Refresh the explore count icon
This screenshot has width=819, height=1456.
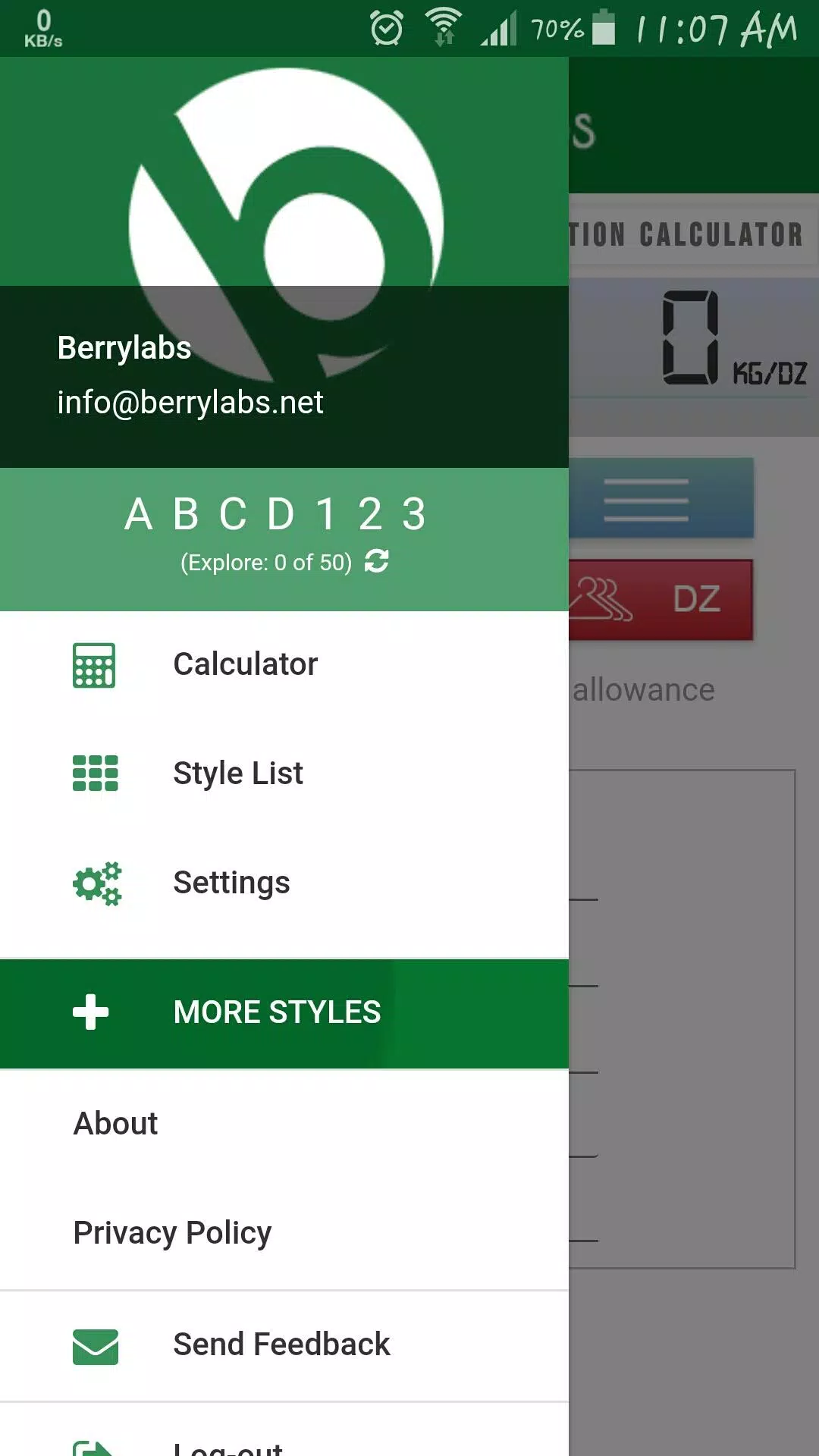(x=377, y=562)
